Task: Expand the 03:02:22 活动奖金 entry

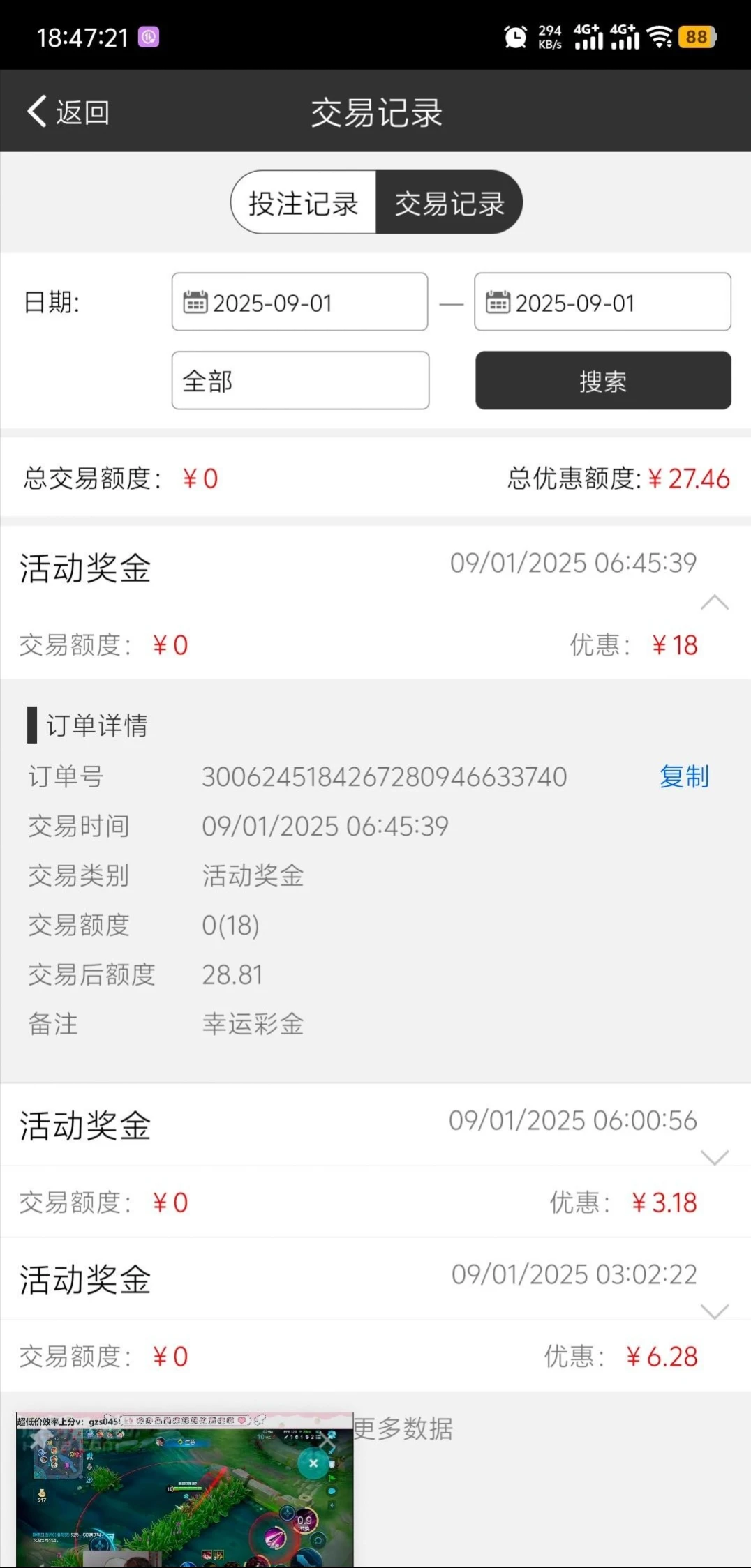Action: coord(713,1313)
